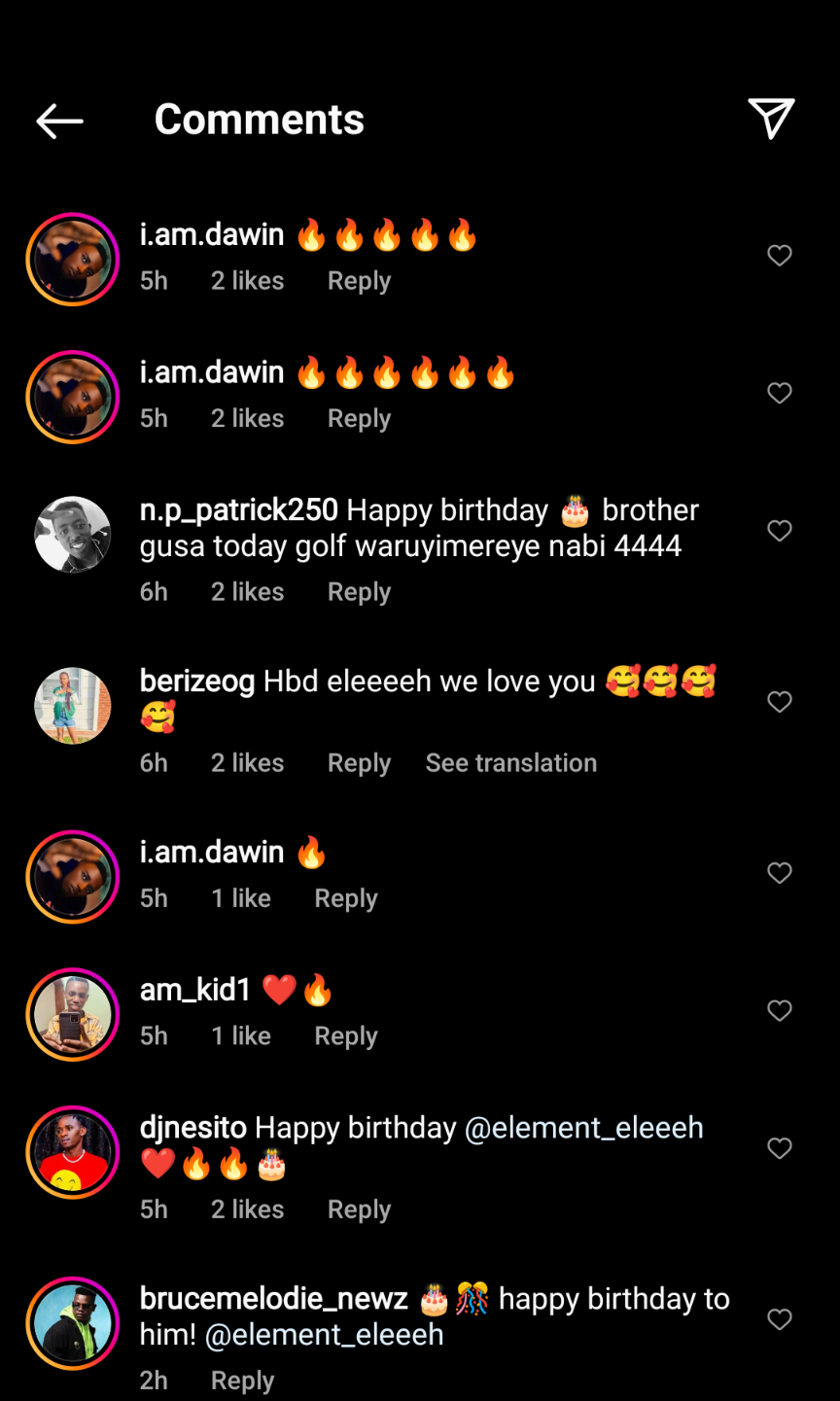Open djnesito's story ring avatar

pos(73,1152)
